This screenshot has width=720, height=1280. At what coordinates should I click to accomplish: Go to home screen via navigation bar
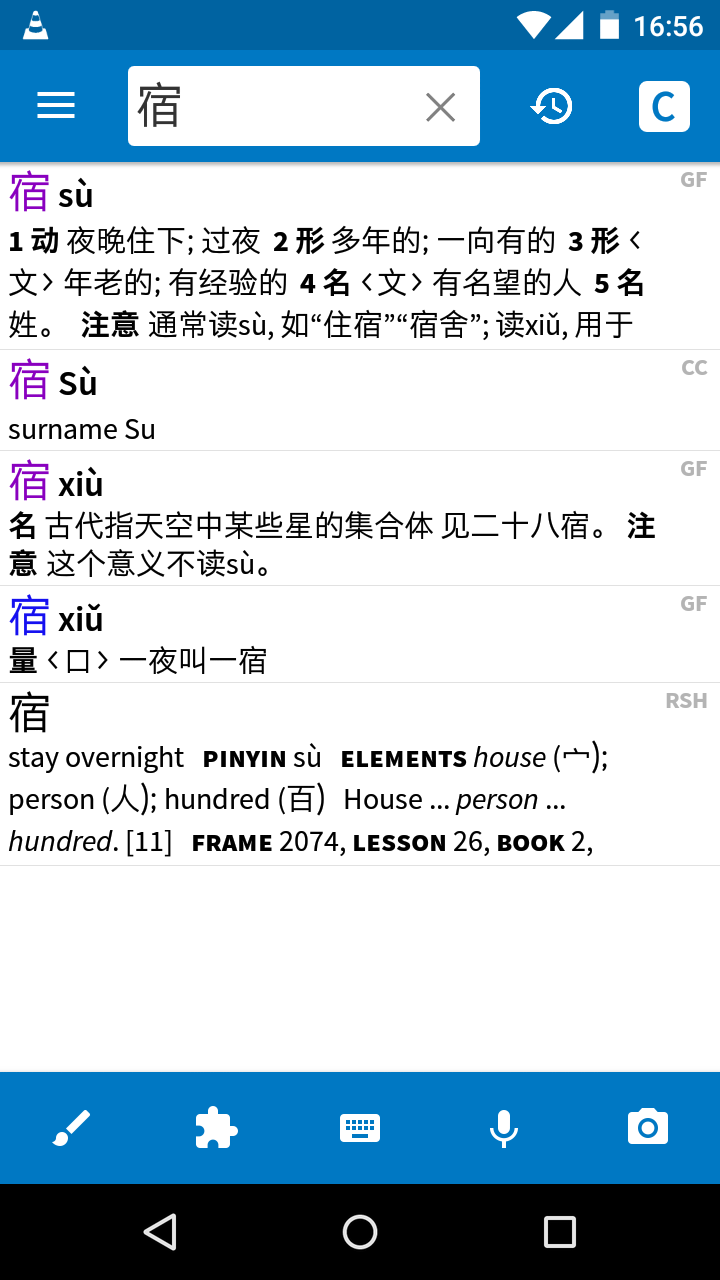coord(360,1232)
